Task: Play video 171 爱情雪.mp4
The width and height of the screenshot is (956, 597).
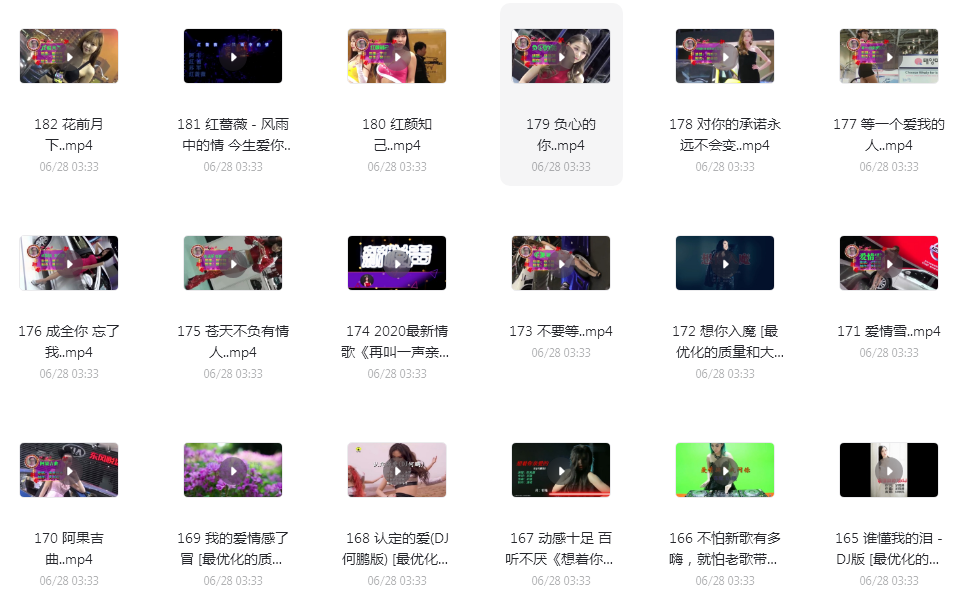Action: click(889, 263)
